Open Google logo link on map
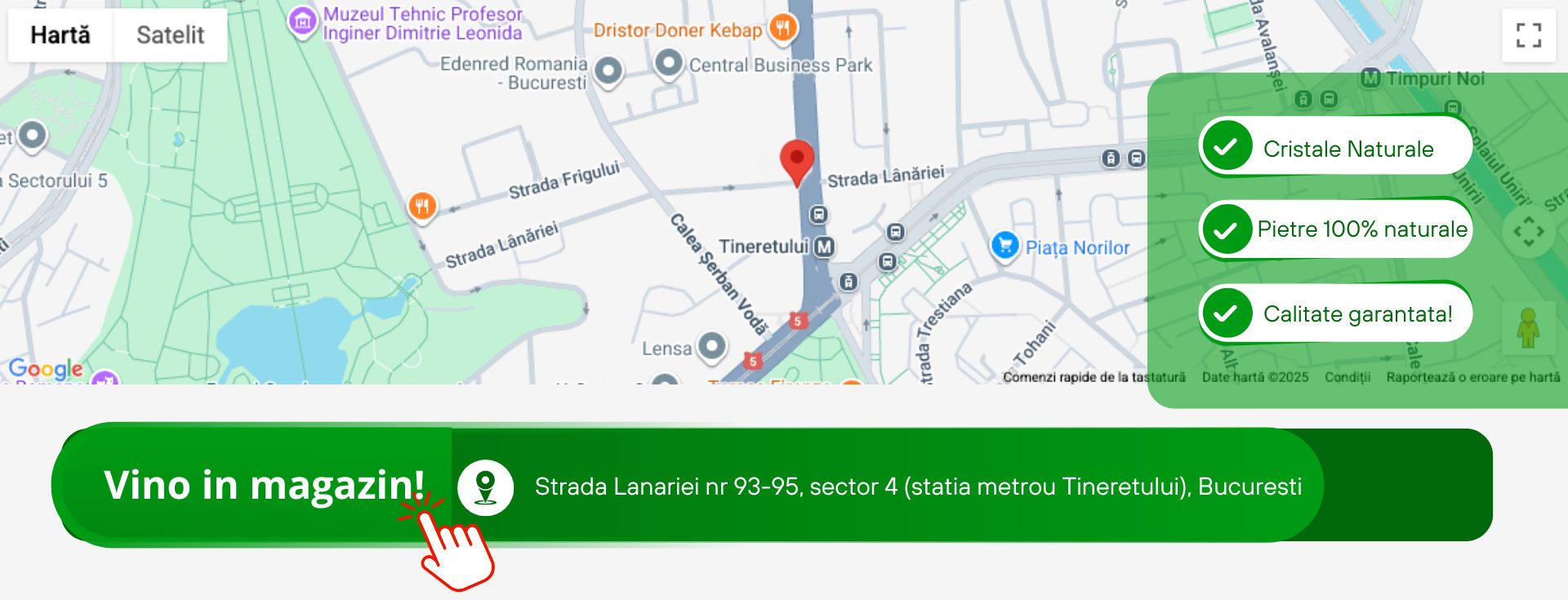The image size is (1568, 600). (46, 369)
